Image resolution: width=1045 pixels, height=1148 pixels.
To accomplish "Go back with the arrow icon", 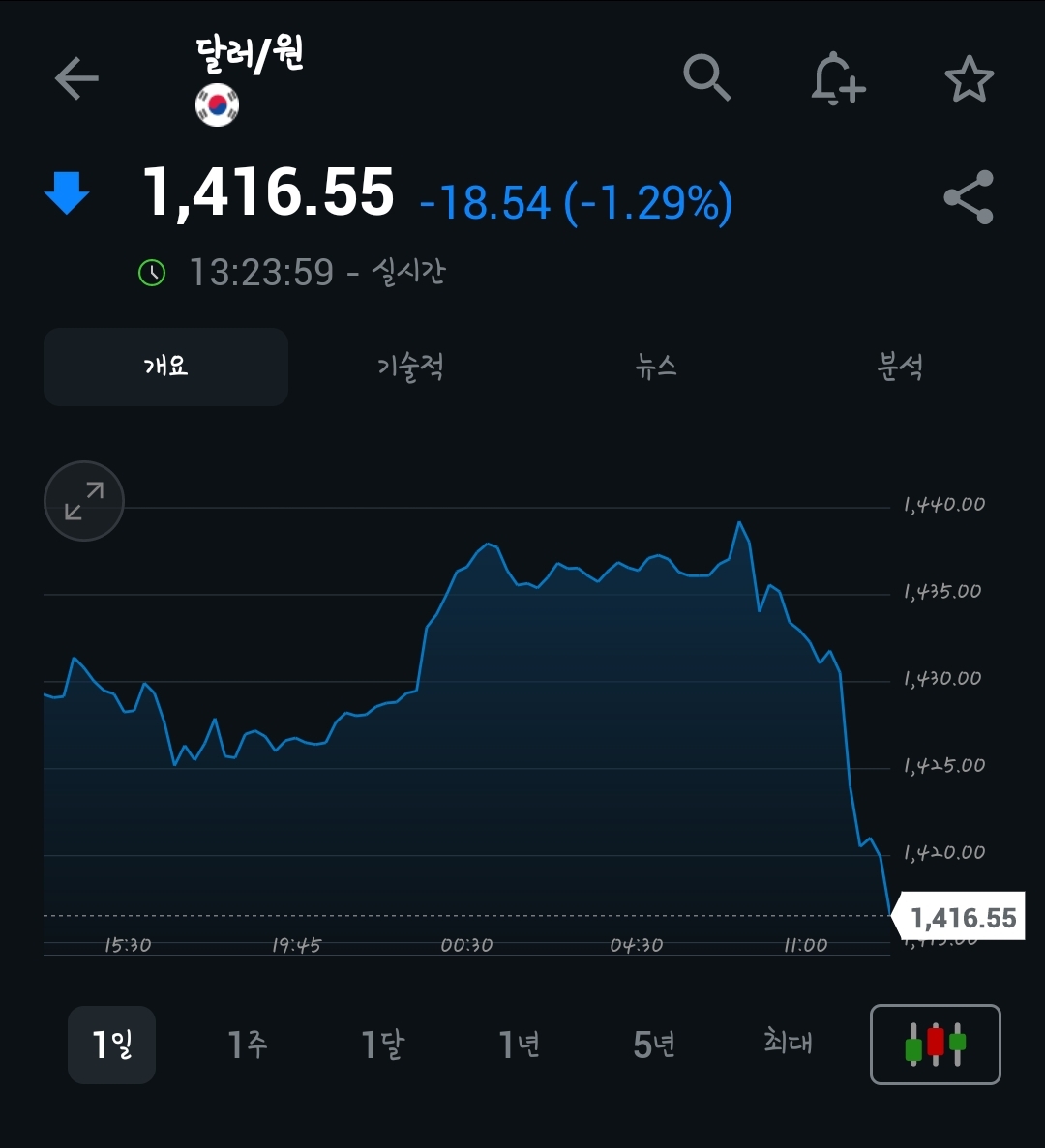I will 76,79.
